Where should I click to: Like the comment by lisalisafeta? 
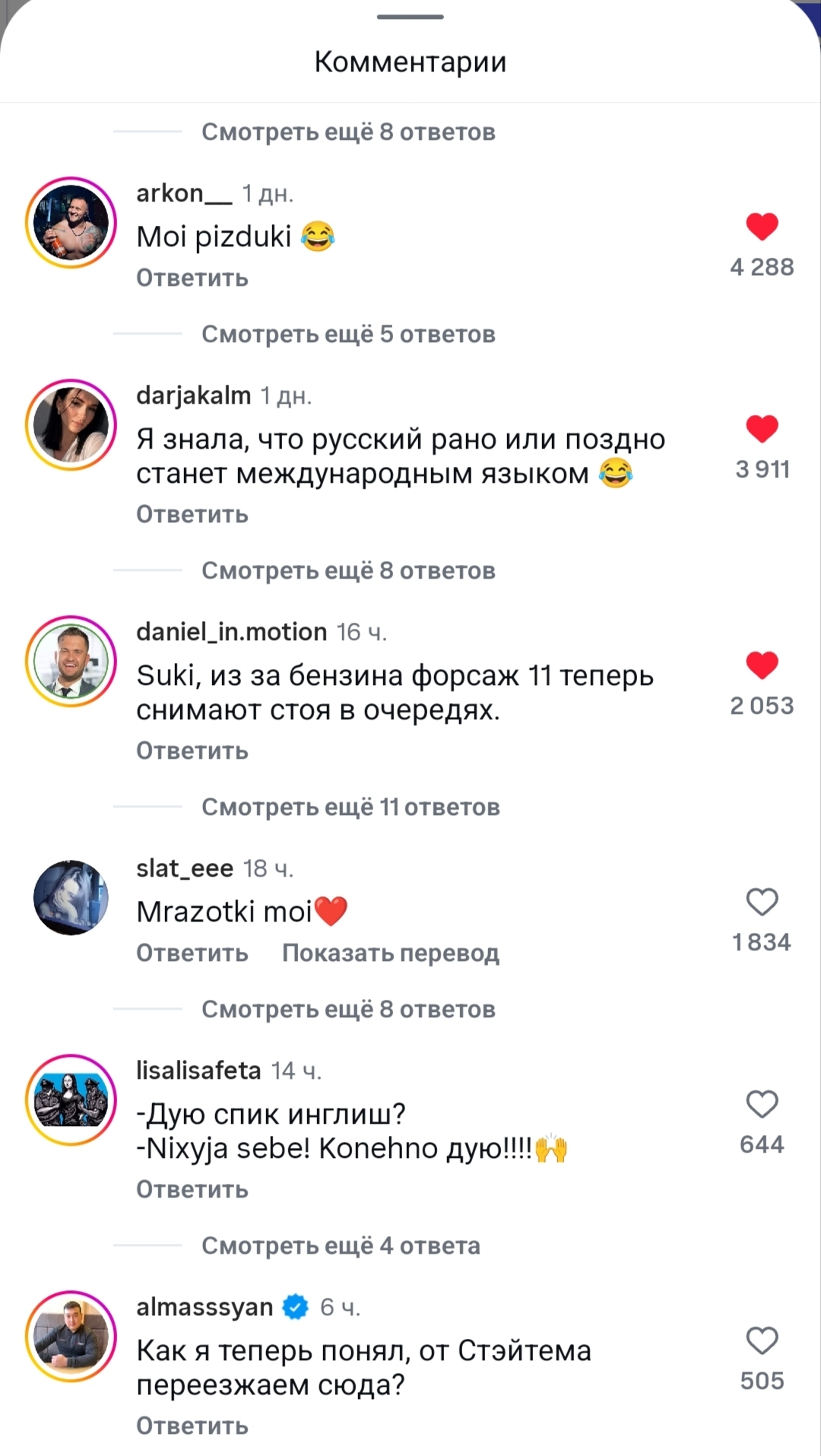762,1104
